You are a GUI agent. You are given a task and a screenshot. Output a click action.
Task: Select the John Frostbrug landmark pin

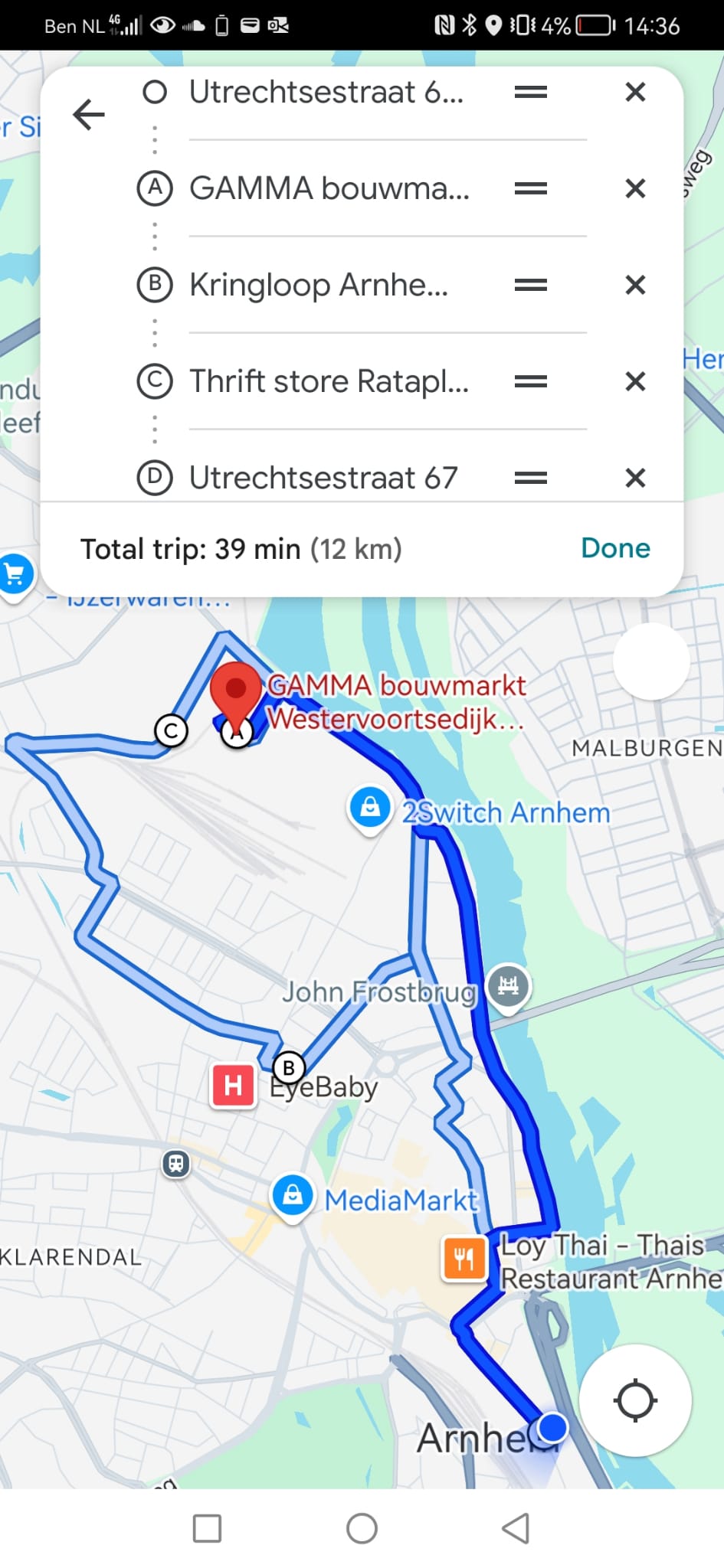509,985
